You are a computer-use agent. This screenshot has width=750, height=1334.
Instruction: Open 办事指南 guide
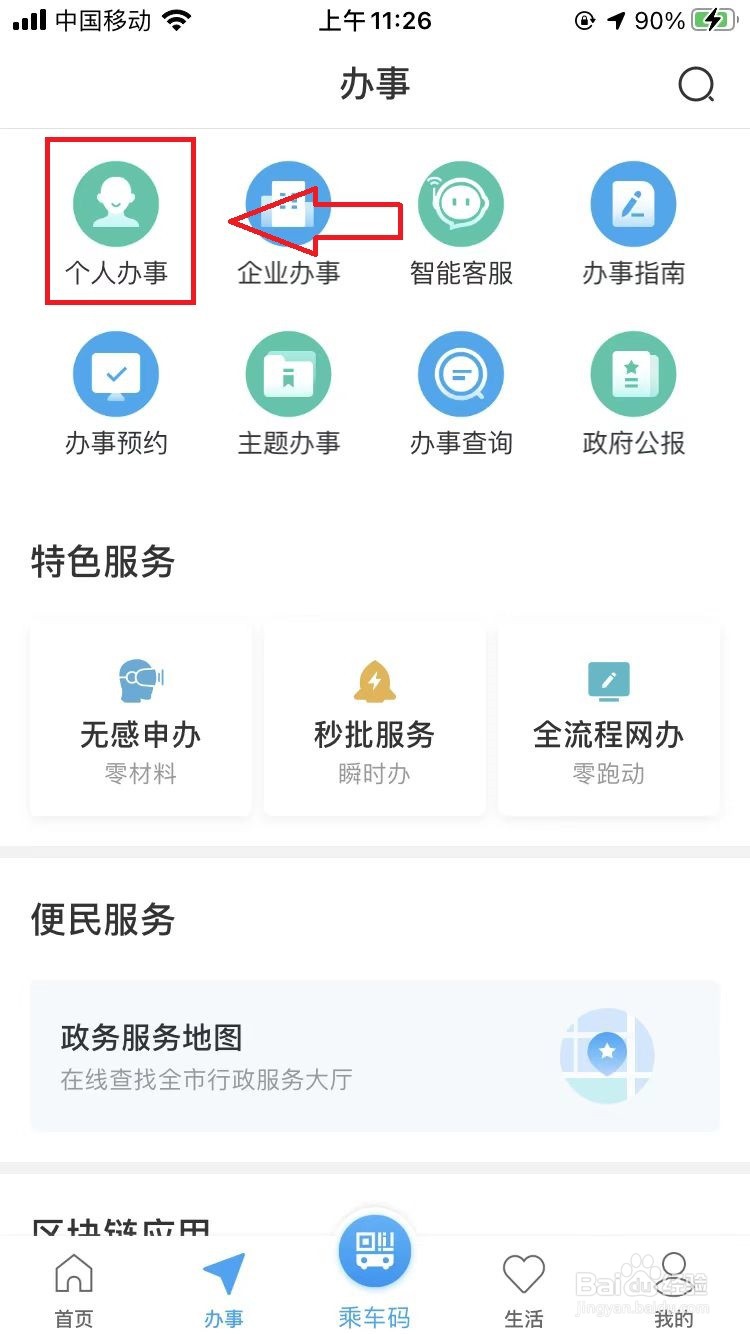634,222
